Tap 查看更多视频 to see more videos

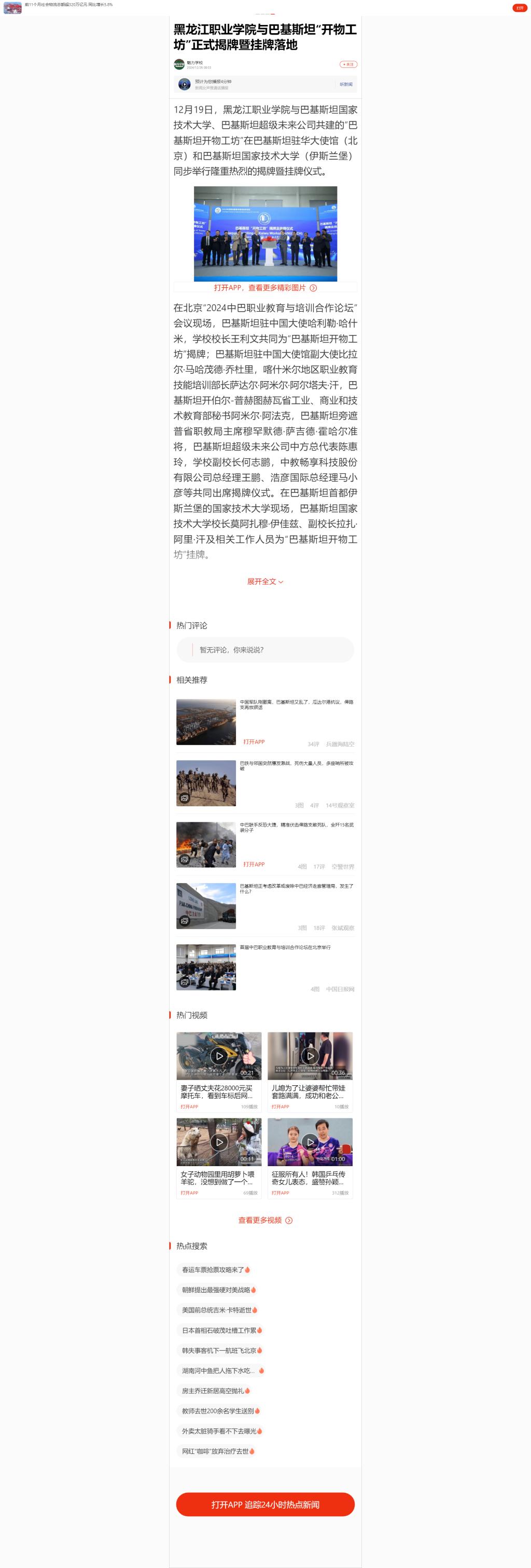pyautogui.click(x=265, y=1220)
